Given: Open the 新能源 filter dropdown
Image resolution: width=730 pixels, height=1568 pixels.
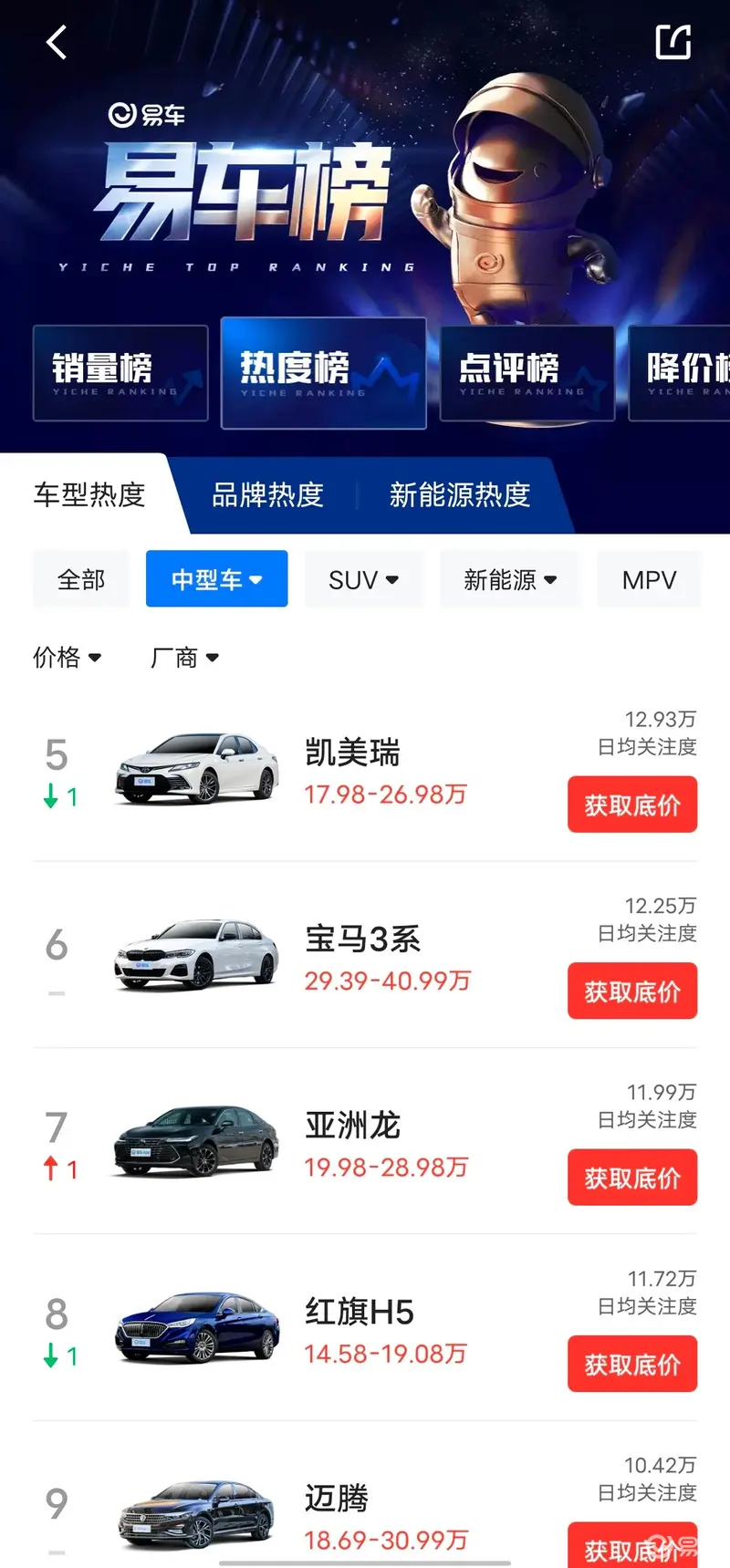Looking at the screenshot, I should point(509,579).
